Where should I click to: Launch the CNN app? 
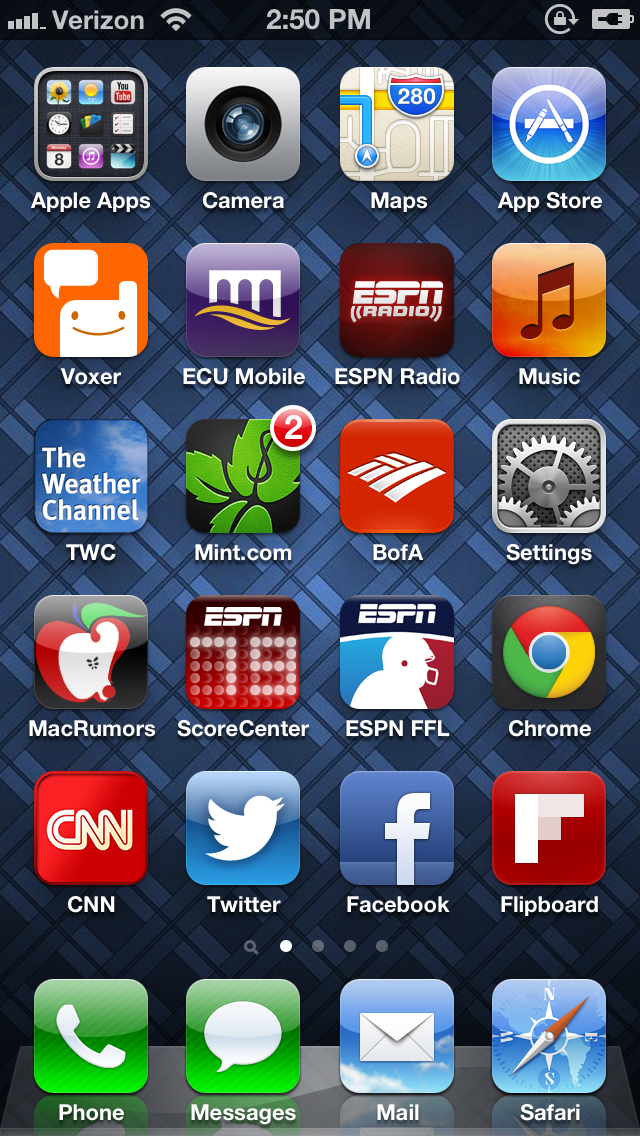pyautogui.click(x=91, y=828)
